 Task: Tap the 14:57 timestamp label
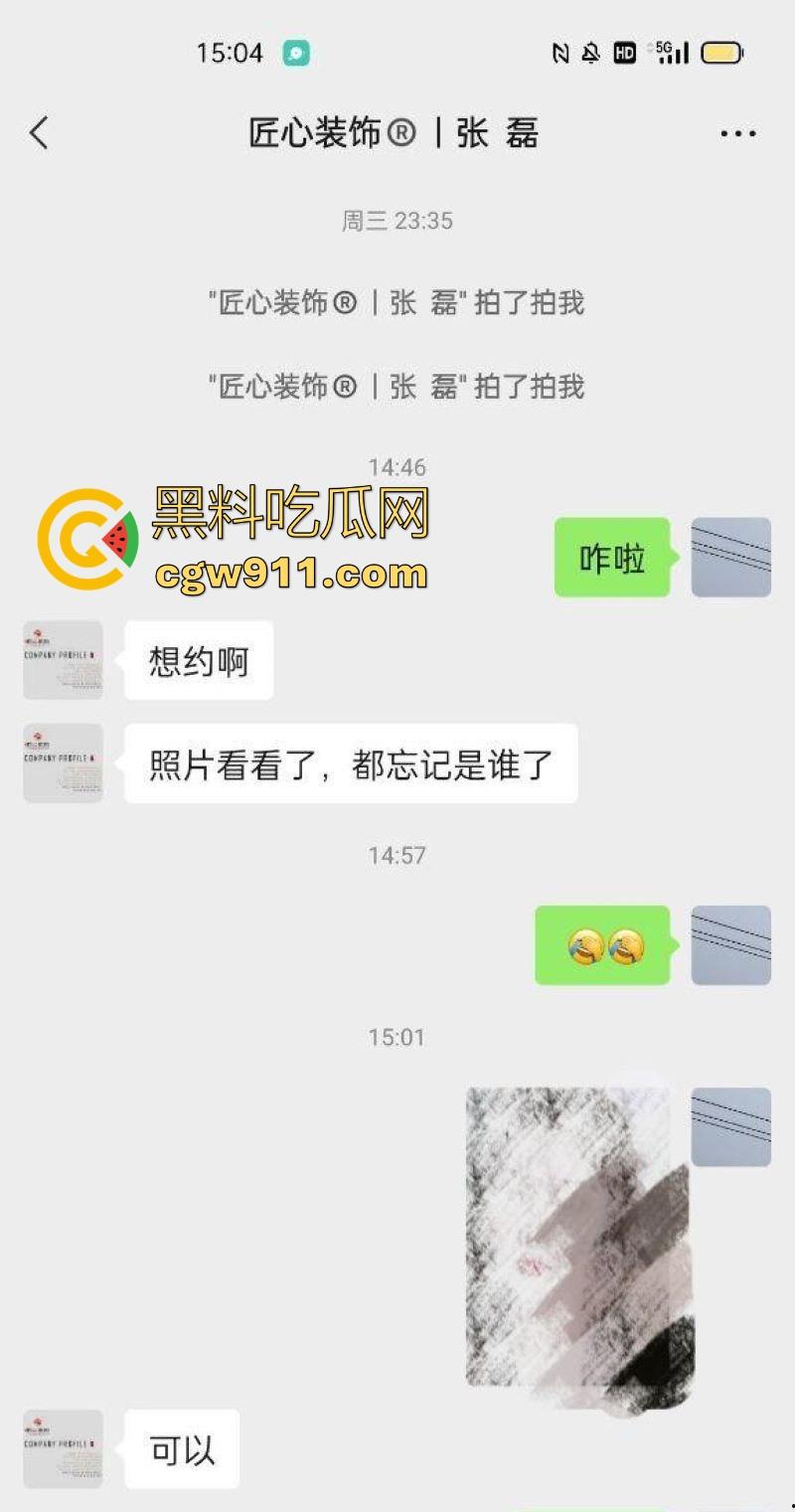pos(397,855)
